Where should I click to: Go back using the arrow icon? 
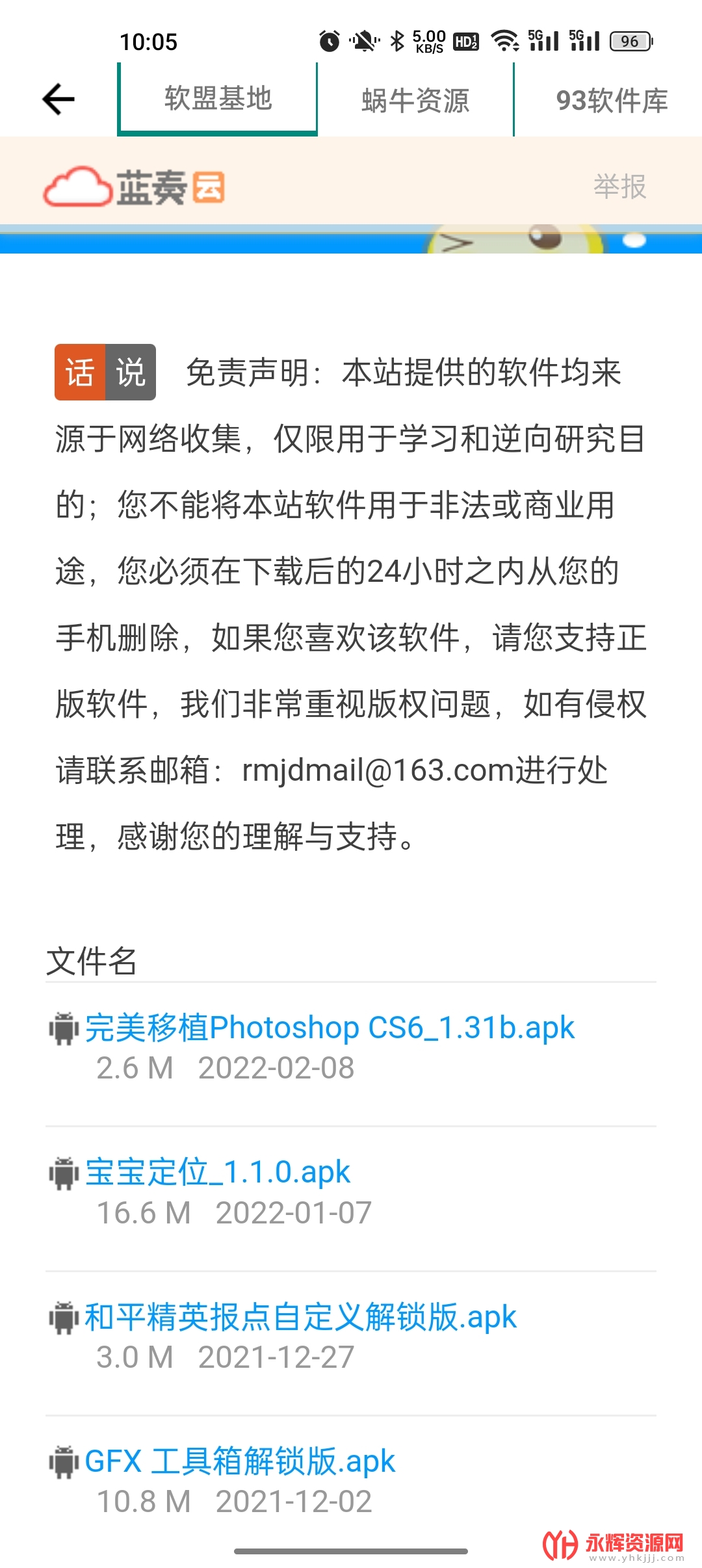[58, 99]
